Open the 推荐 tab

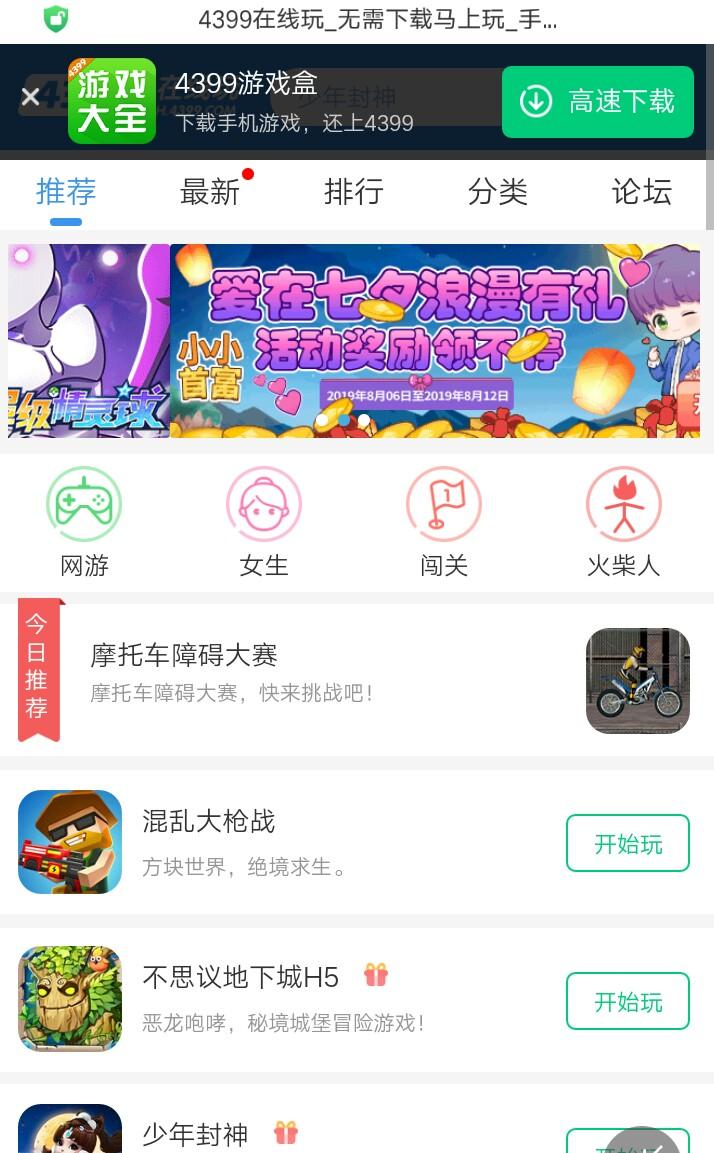point(66,192)
